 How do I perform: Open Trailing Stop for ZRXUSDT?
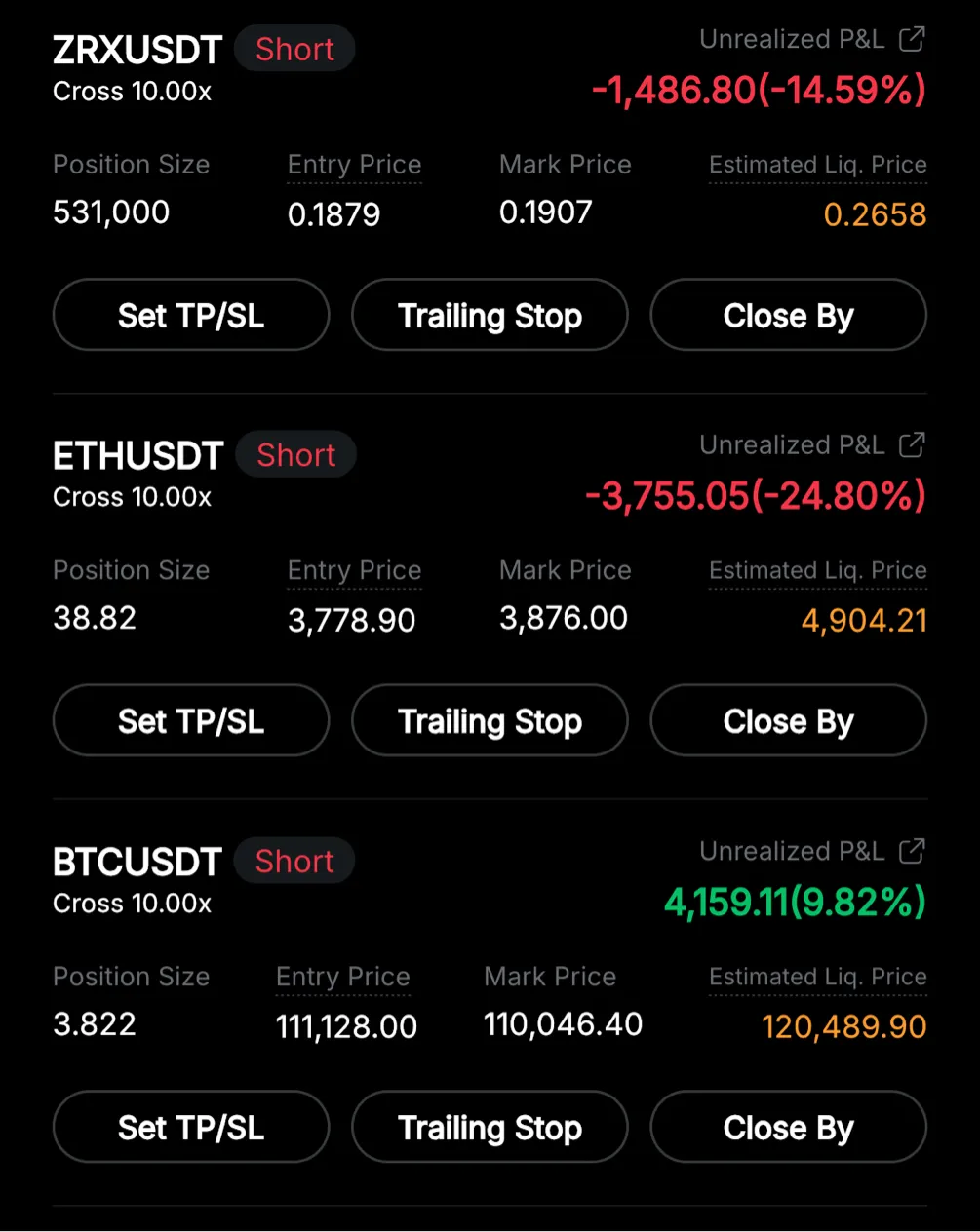point(490,315)
